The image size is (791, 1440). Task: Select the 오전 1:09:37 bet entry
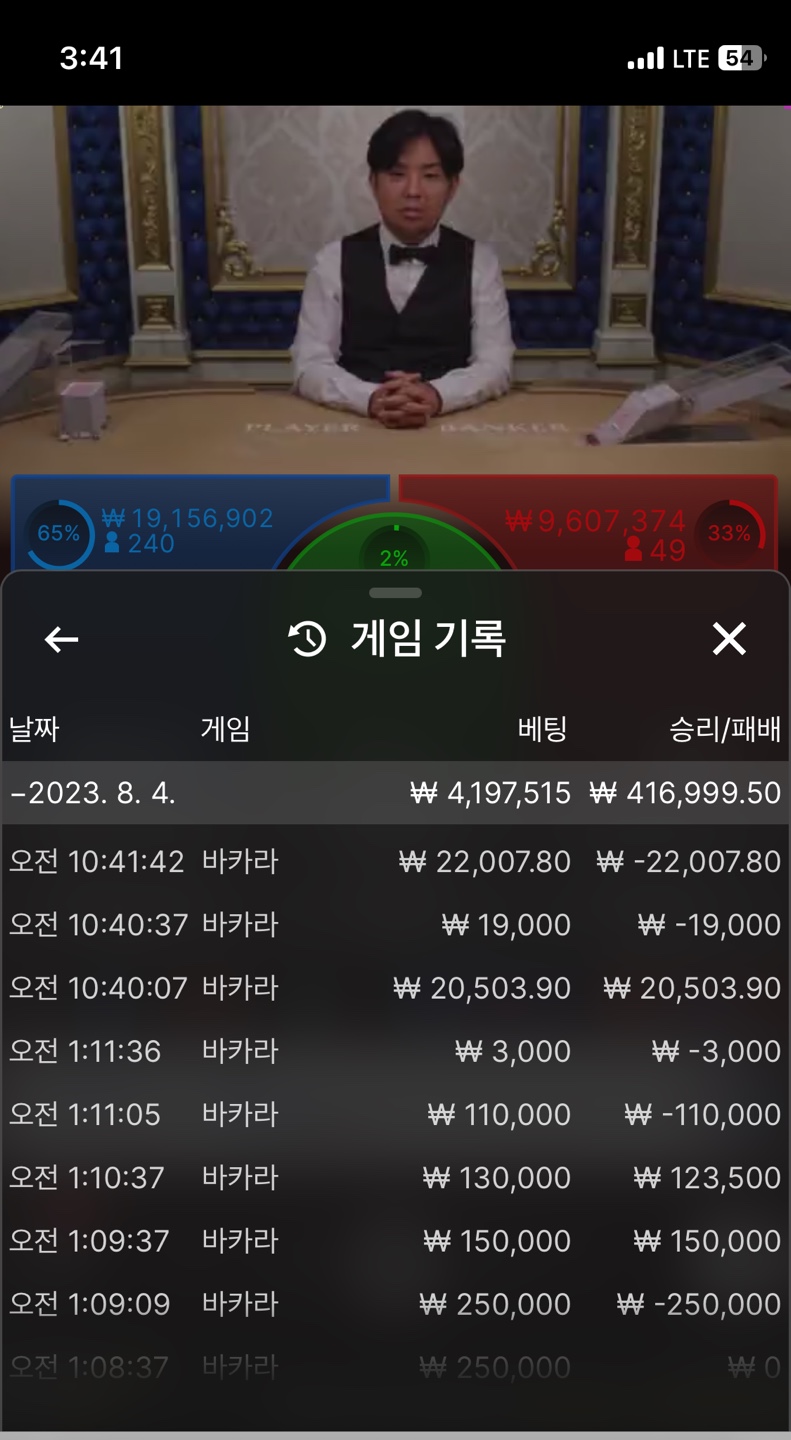coord(396,1240)
